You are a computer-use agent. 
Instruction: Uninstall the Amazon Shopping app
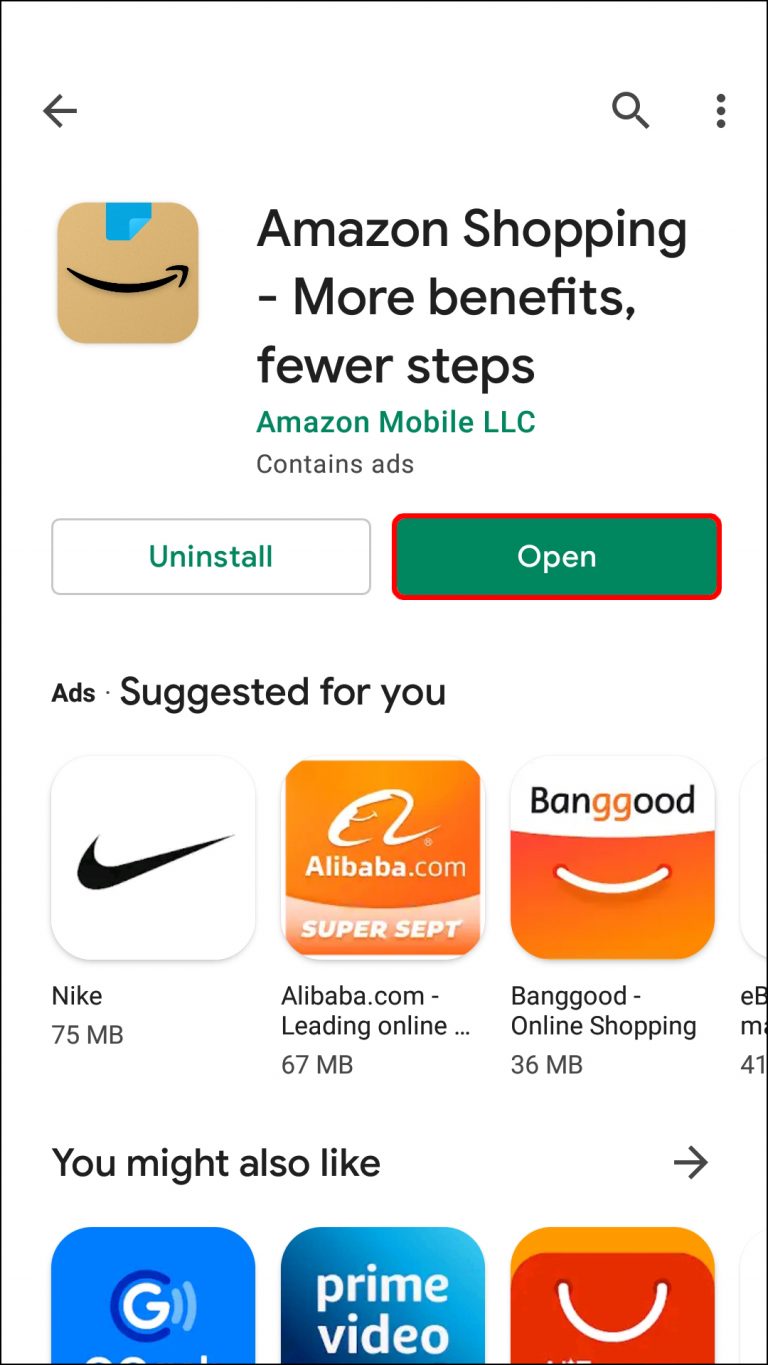click(x=210, y=557)
